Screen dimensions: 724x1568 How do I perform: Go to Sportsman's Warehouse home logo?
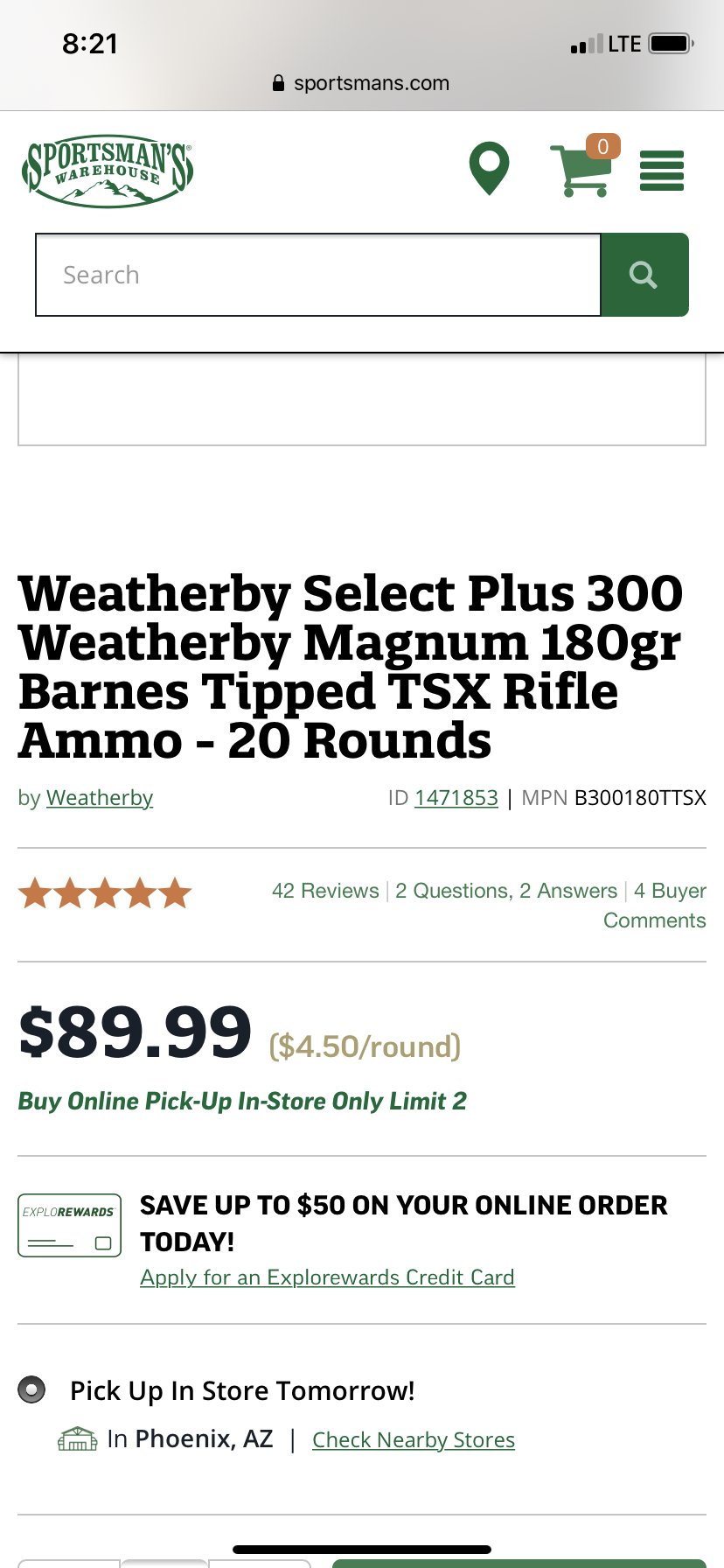tap(108, 171)
